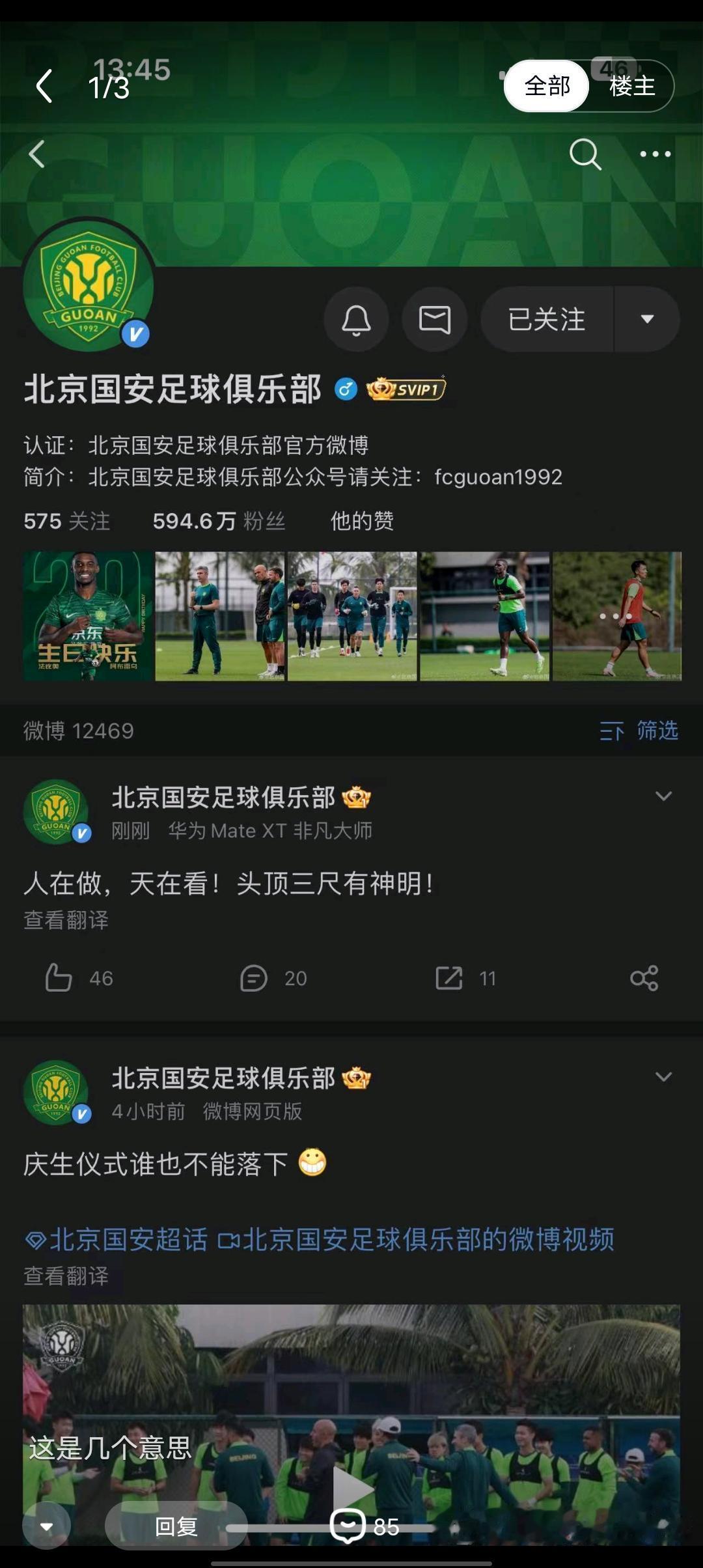Open the chevron menu on the first post
The height and width of the screenshot is (1568, 703).
(665, 795)
